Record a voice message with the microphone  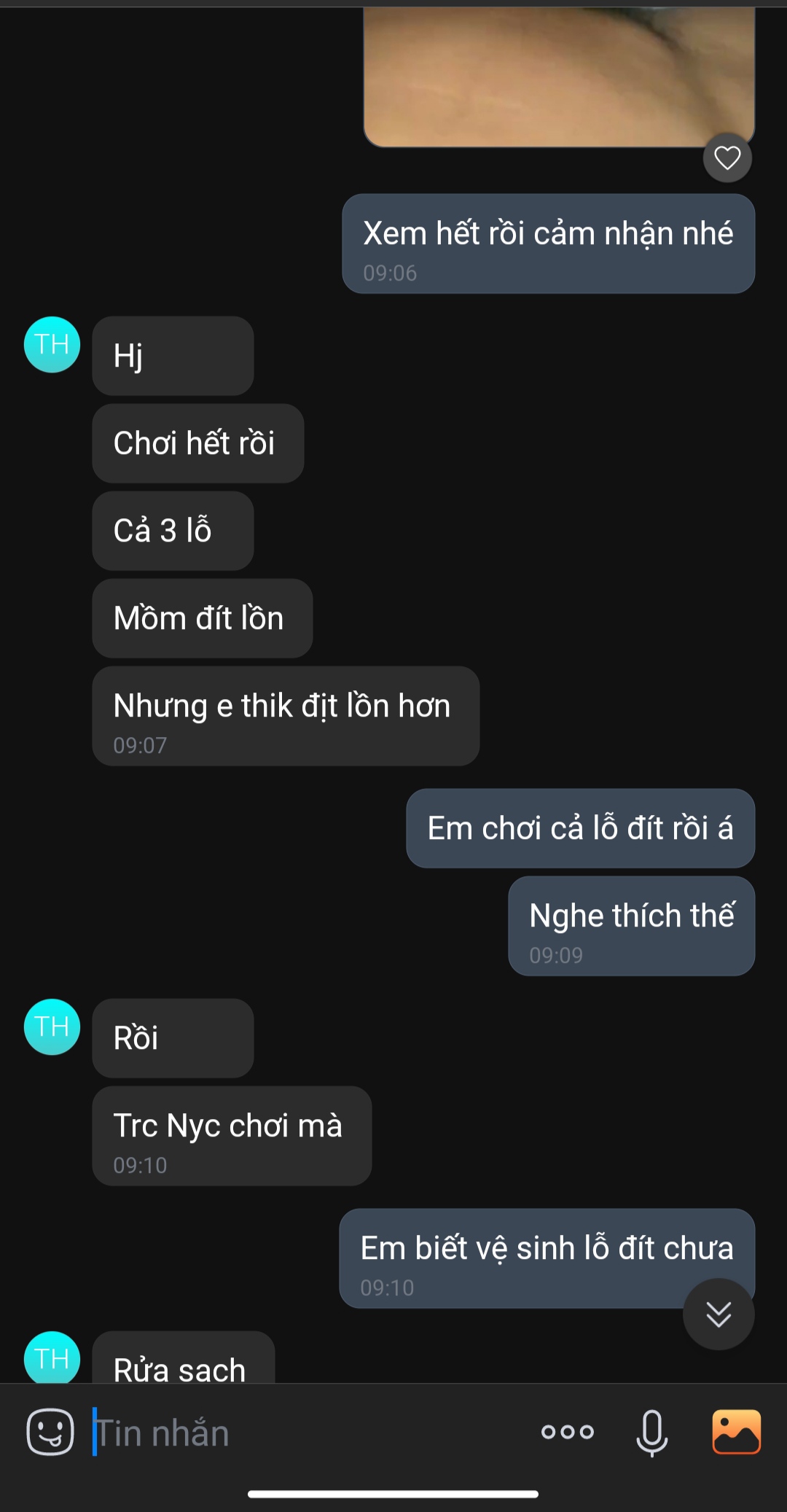(x=651, y=1432)
